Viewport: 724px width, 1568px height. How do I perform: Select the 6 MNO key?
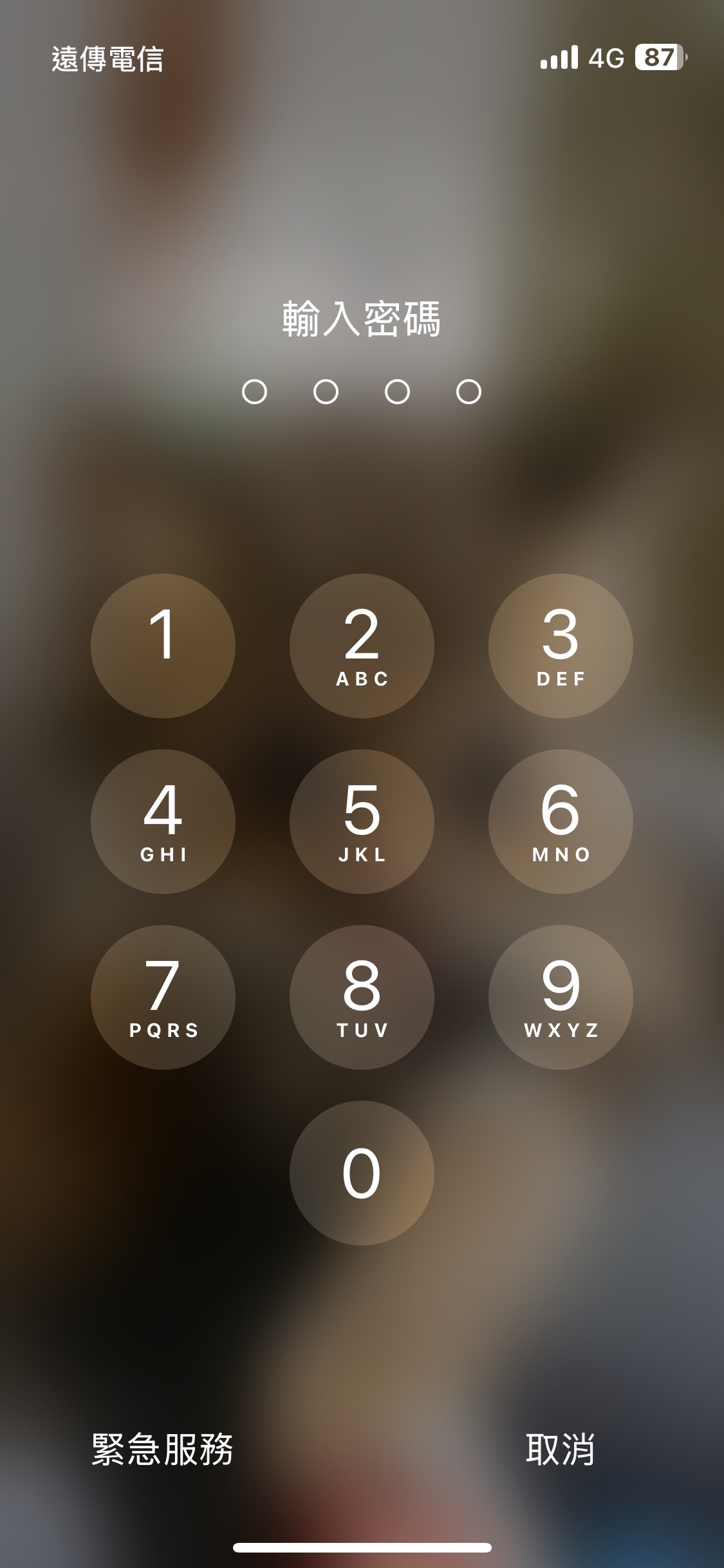pos(561,821)
